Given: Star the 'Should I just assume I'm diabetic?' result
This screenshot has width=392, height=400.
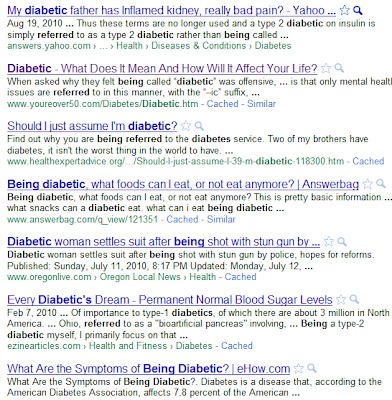Looking at the screenshot, I should point(186,126).
